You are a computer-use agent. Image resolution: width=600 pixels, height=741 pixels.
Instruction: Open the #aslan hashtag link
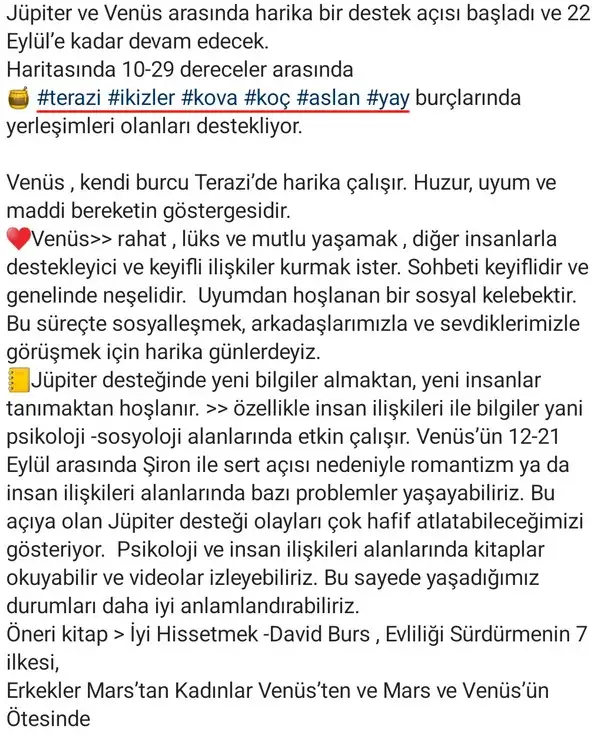(335, 99)
